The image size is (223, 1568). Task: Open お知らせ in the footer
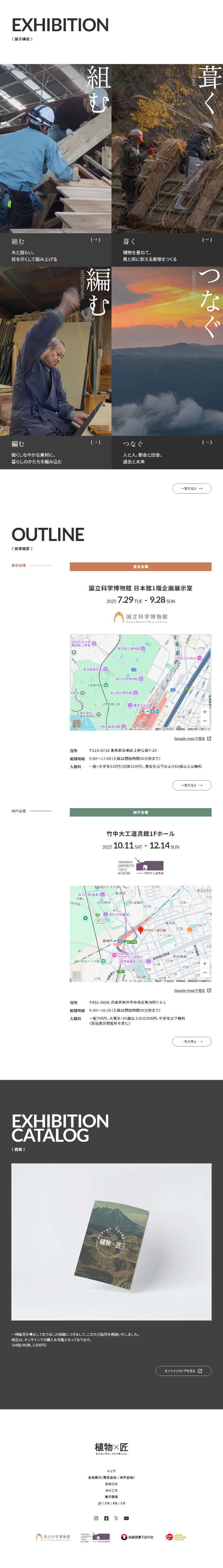pyautogui.click(x=111, y=1483)
